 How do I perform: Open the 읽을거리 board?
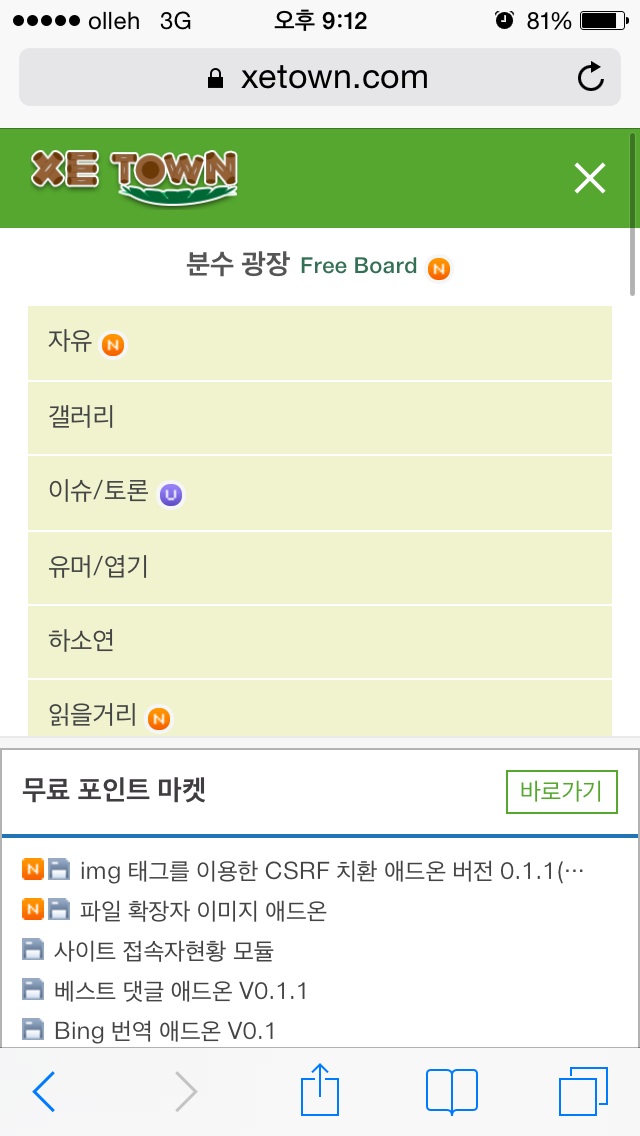tap(319, 714)
